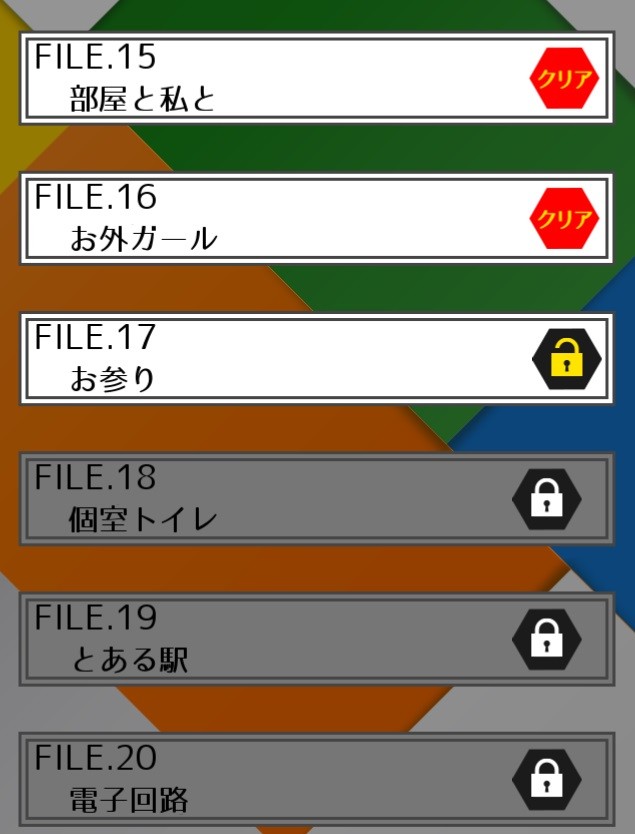Tap the locked FILE.18 個室トイレ stage
The image size is (635, 834).
click(x=316, y=499)
